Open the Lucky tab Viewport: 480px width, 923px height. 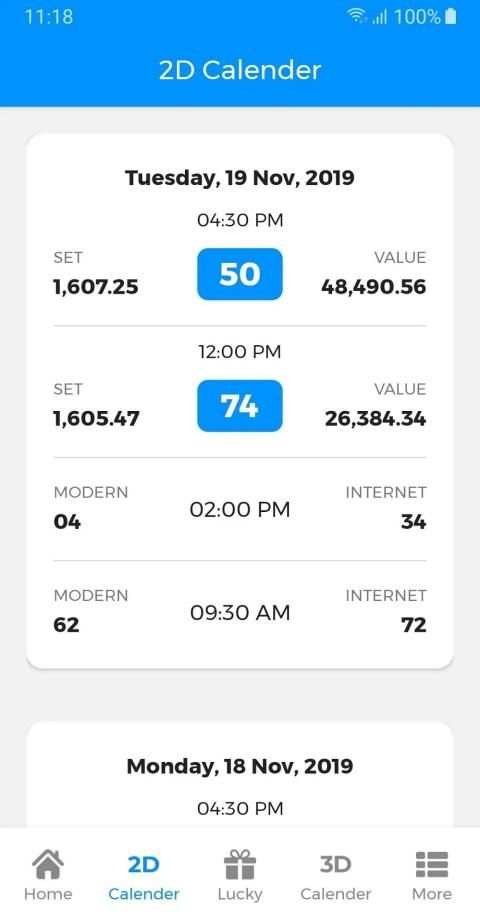click(240, 876)
